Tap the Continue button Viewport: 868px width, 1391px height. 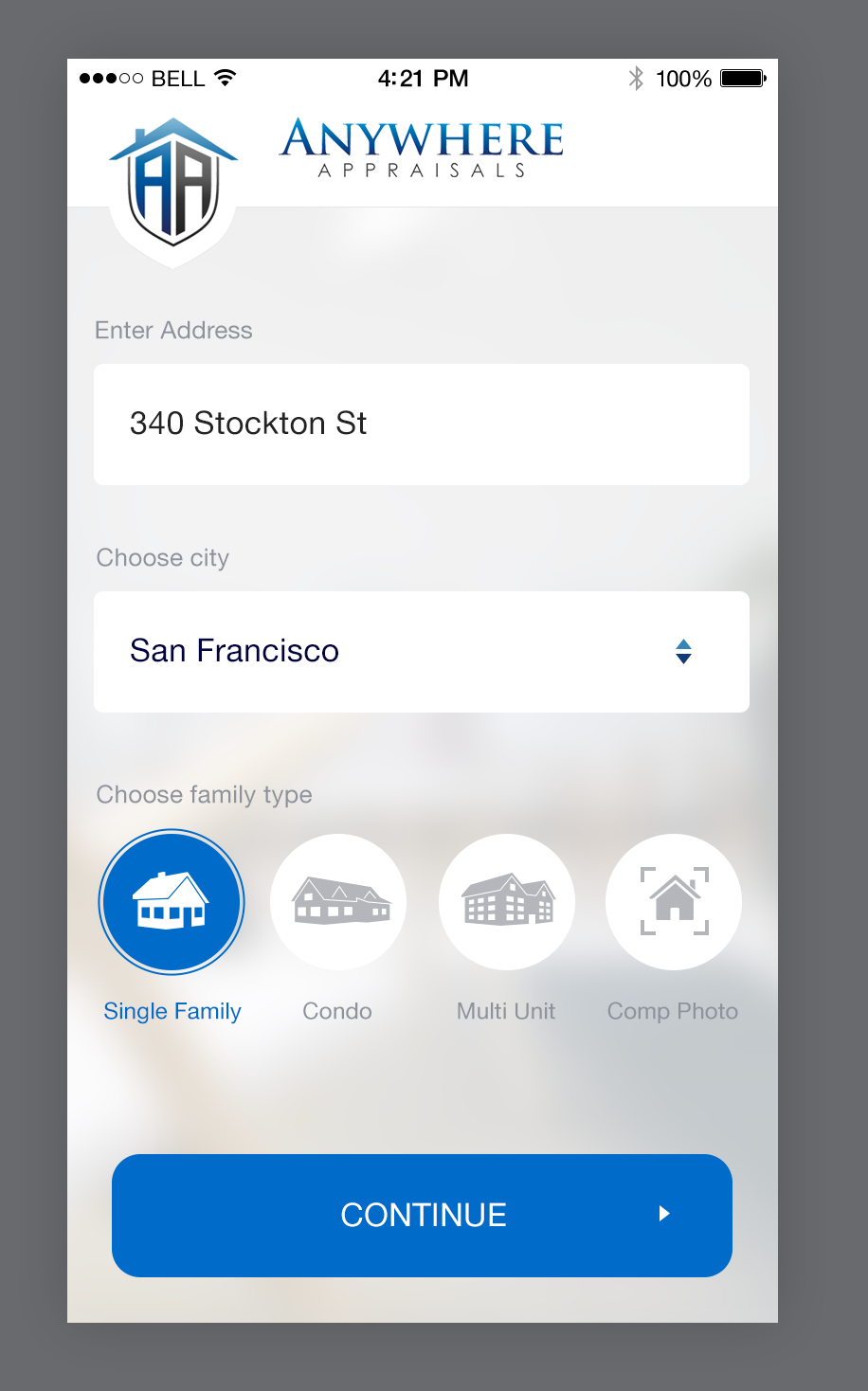tap(422, 1215)
